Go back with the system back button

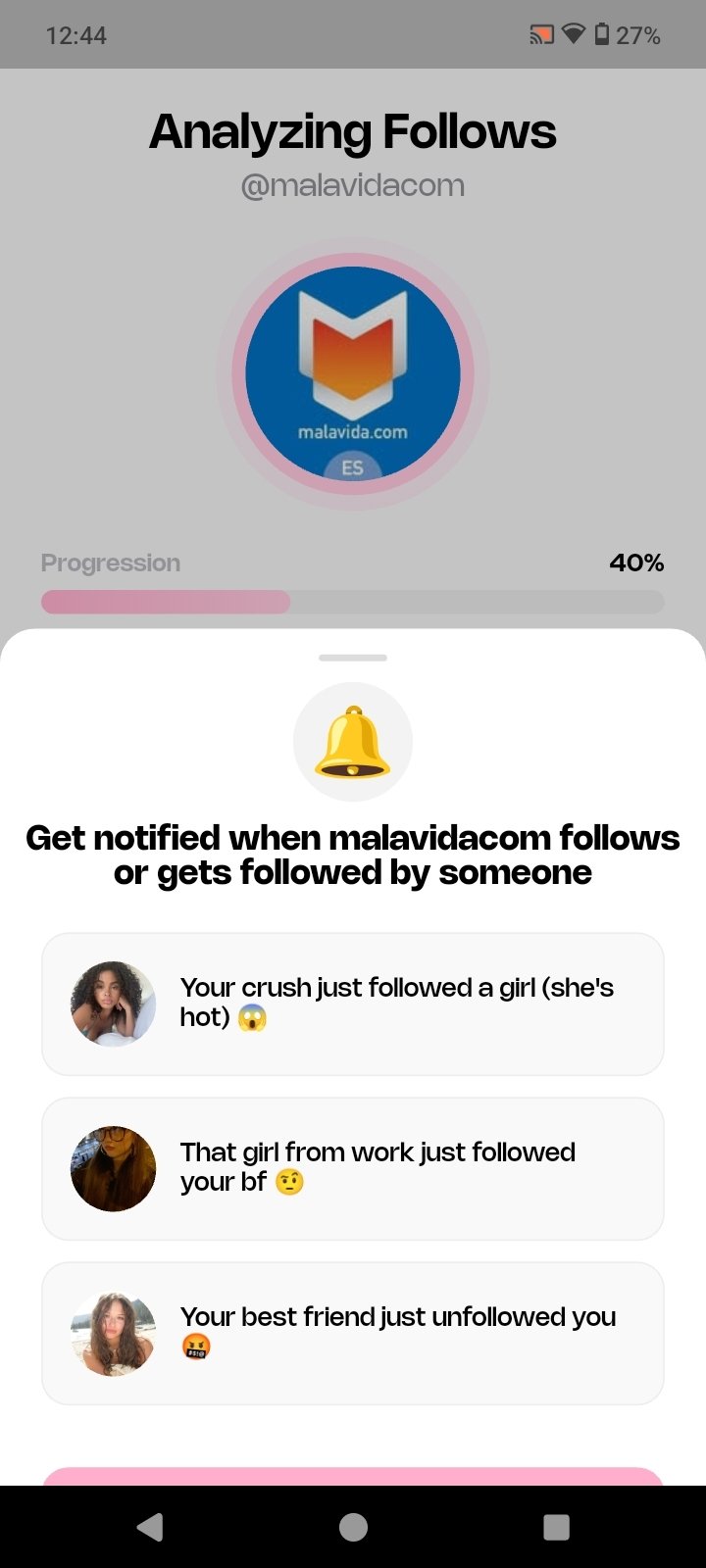pyautogui.click(x=150, y=1527)
